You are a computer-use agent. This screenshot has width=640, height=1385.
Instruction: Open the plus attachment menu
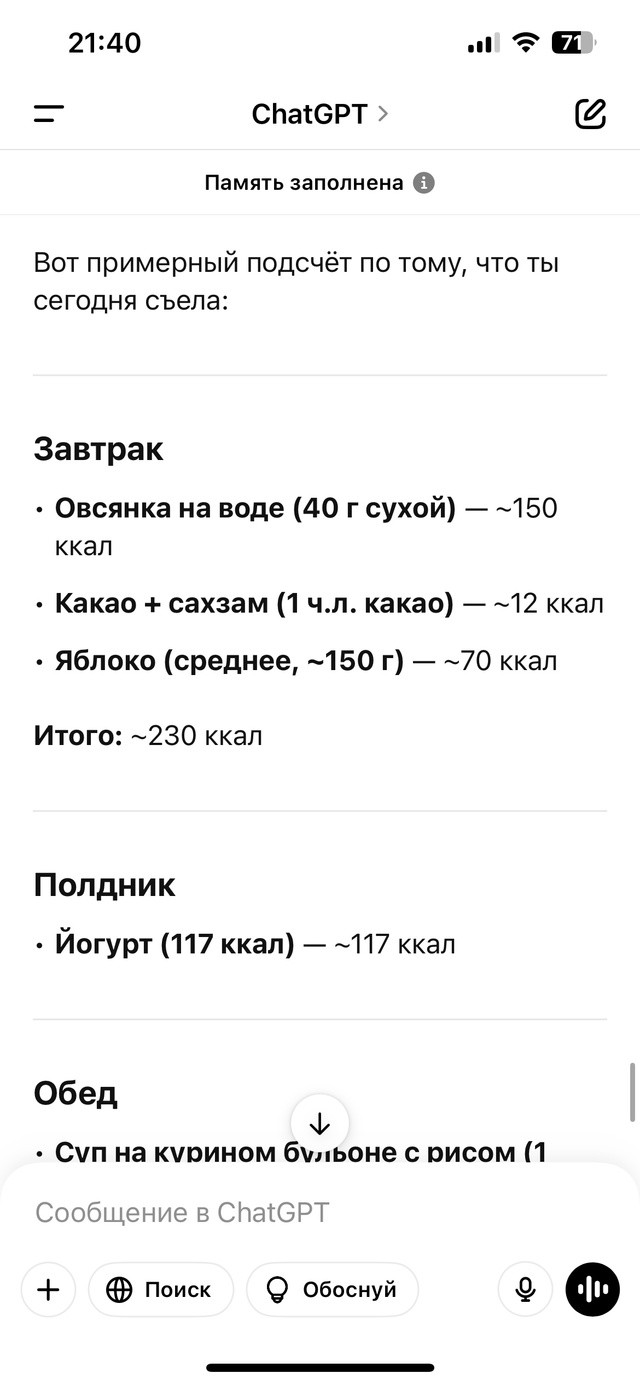(x=48, y=1290)
